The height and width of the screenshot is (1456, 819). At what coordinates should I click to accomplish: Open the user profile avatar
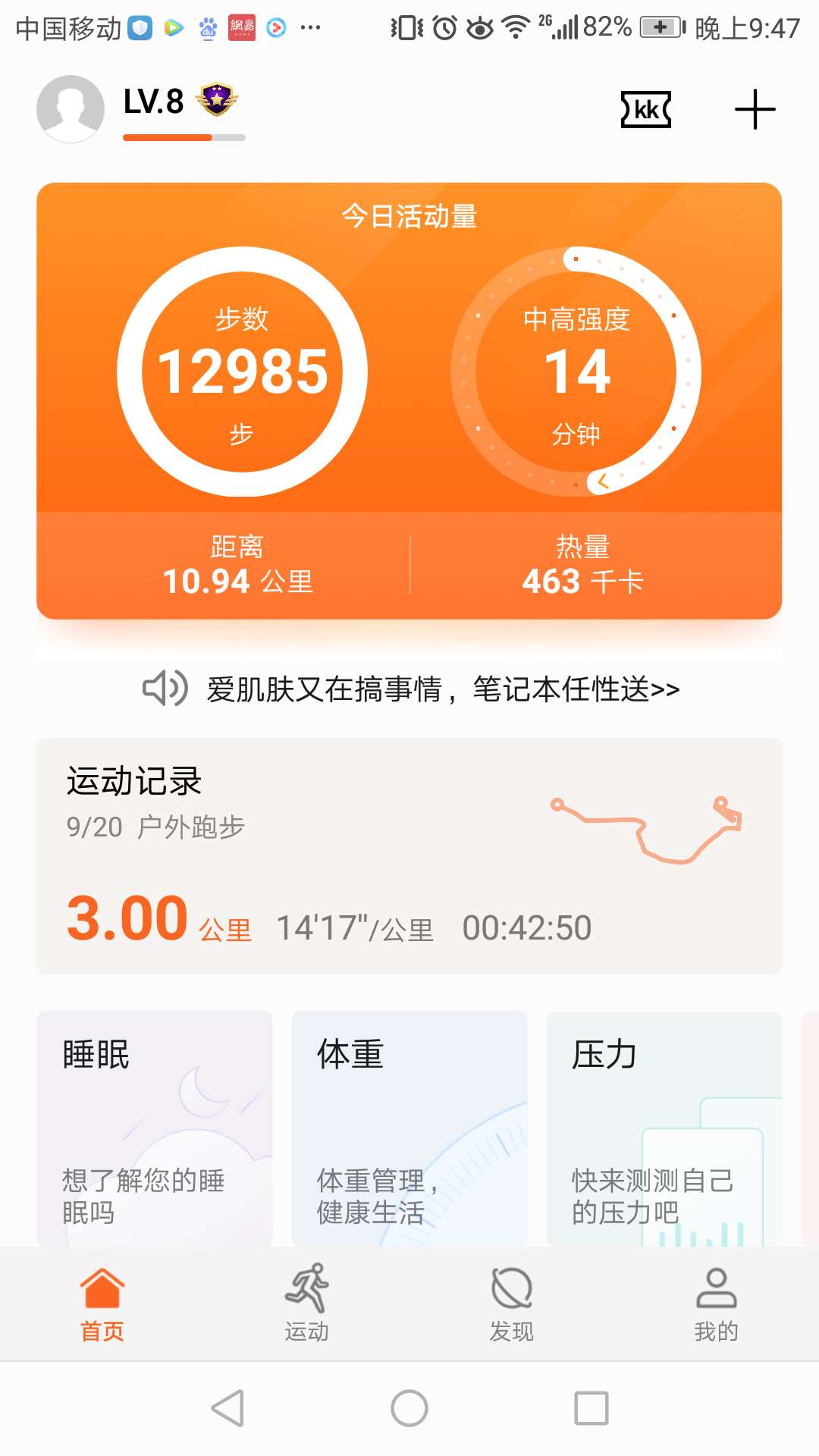pyautogui.click(x=70, y=108)
